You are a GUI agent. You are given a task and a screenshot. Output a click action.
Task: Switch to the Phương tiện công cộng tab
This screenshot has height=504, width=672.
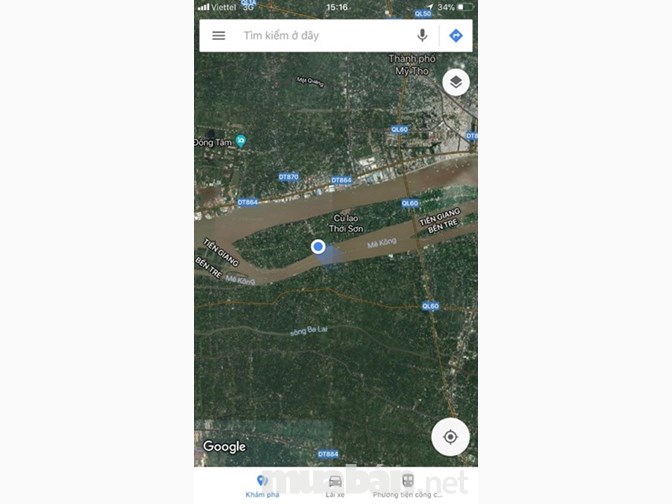(x=407, y=485)
